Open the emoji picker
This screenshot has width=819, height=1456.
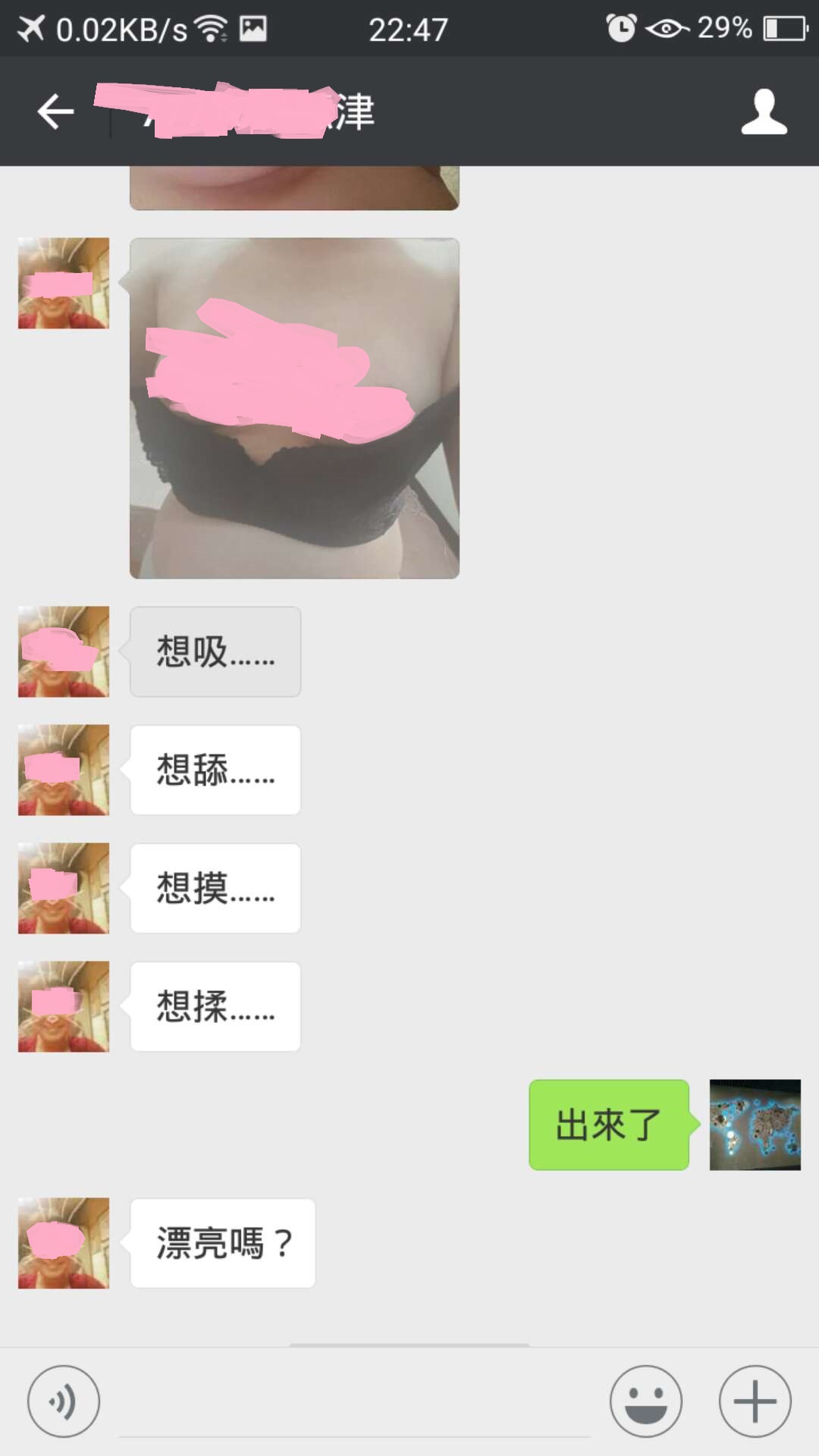tap(646, 1401)
